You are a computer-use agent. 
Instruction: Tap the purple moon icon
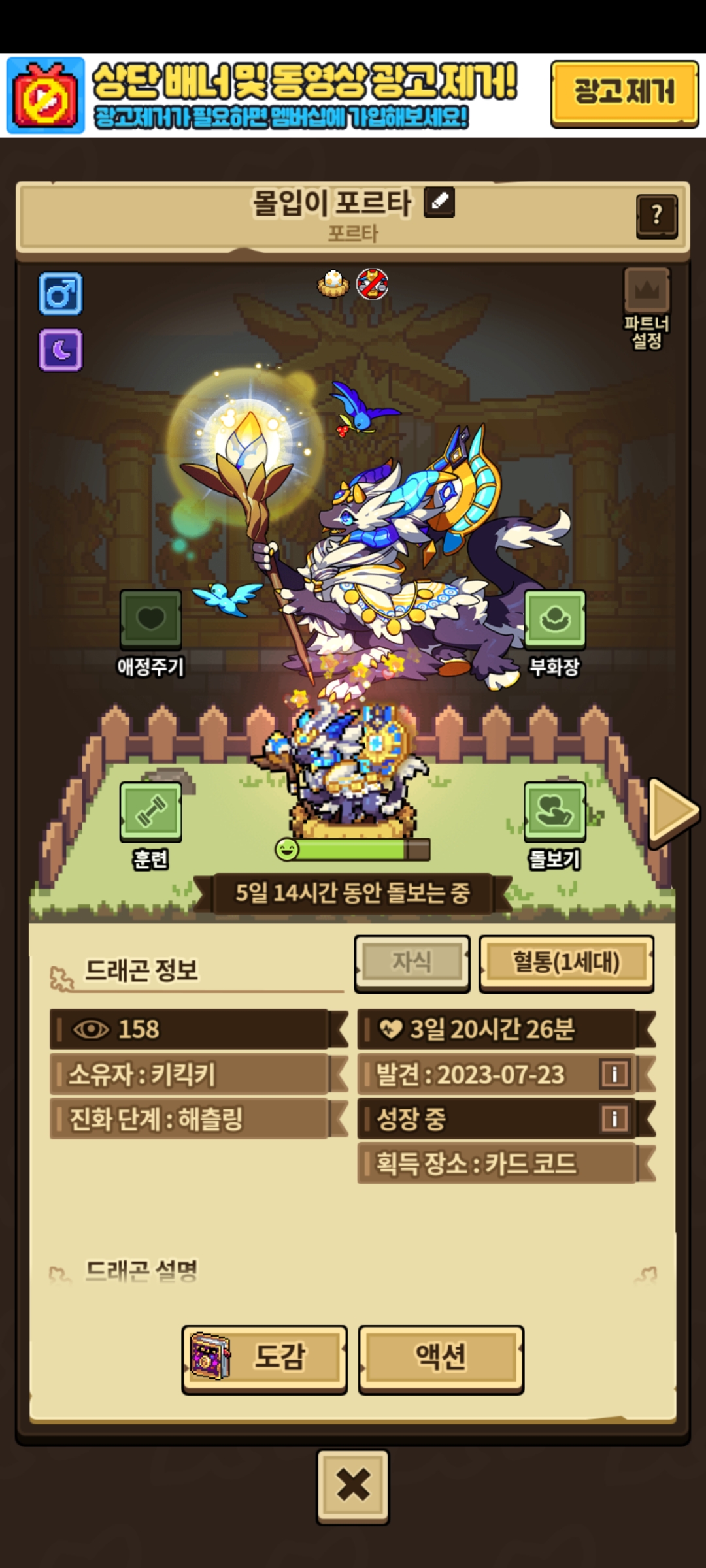click(x=61, y=350)
